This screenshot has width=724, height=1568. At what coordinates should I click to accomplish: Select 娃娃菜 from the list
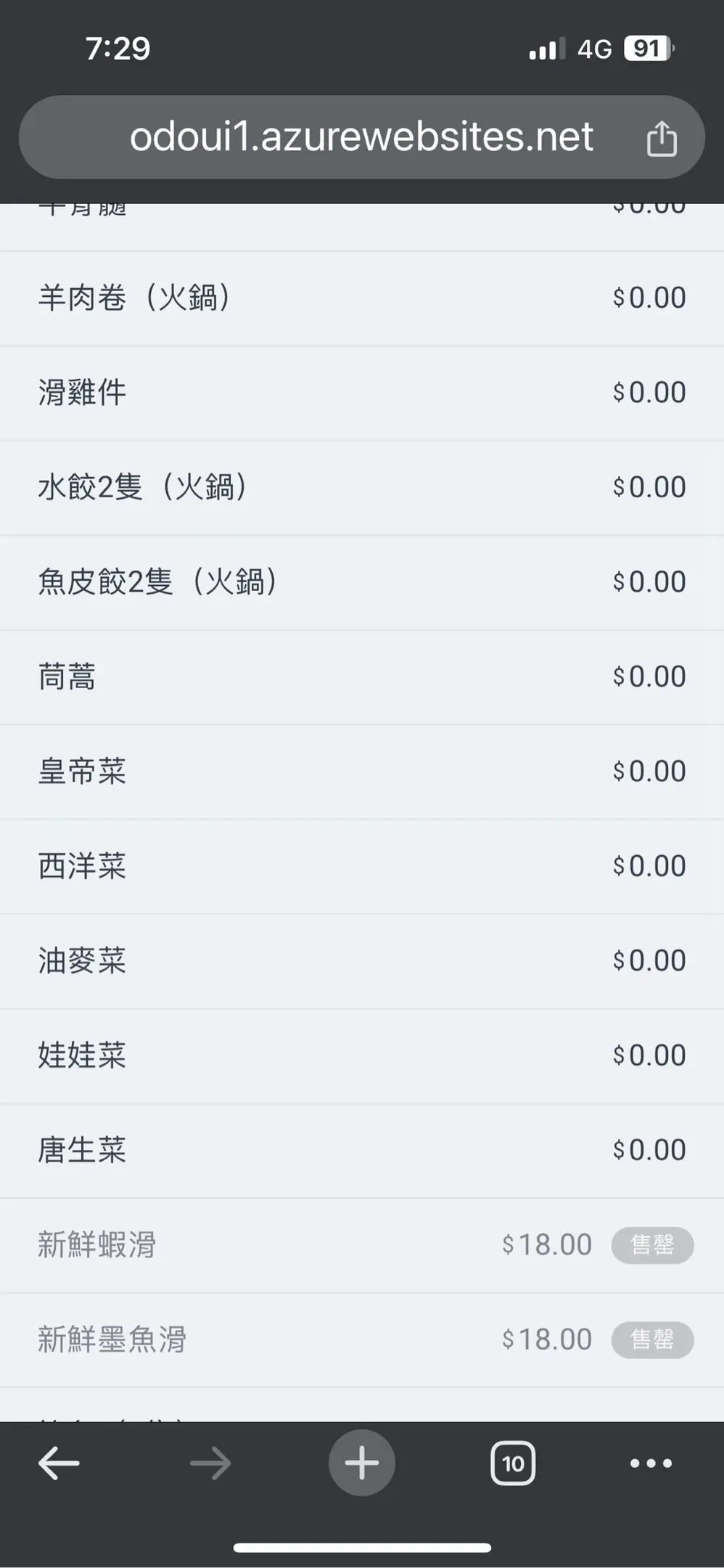[x=362, y=1056]
